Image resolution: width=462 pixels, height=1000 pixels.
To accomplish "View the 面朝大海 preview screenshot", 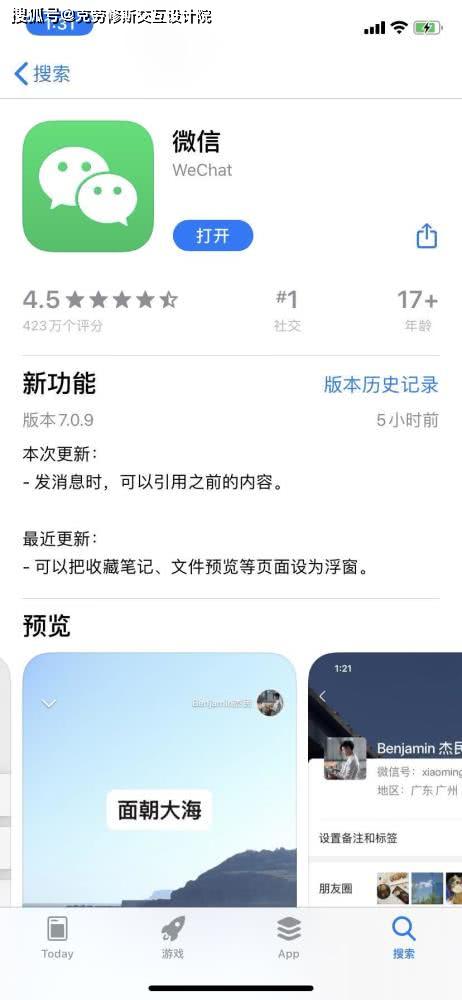I will point(160,779).
